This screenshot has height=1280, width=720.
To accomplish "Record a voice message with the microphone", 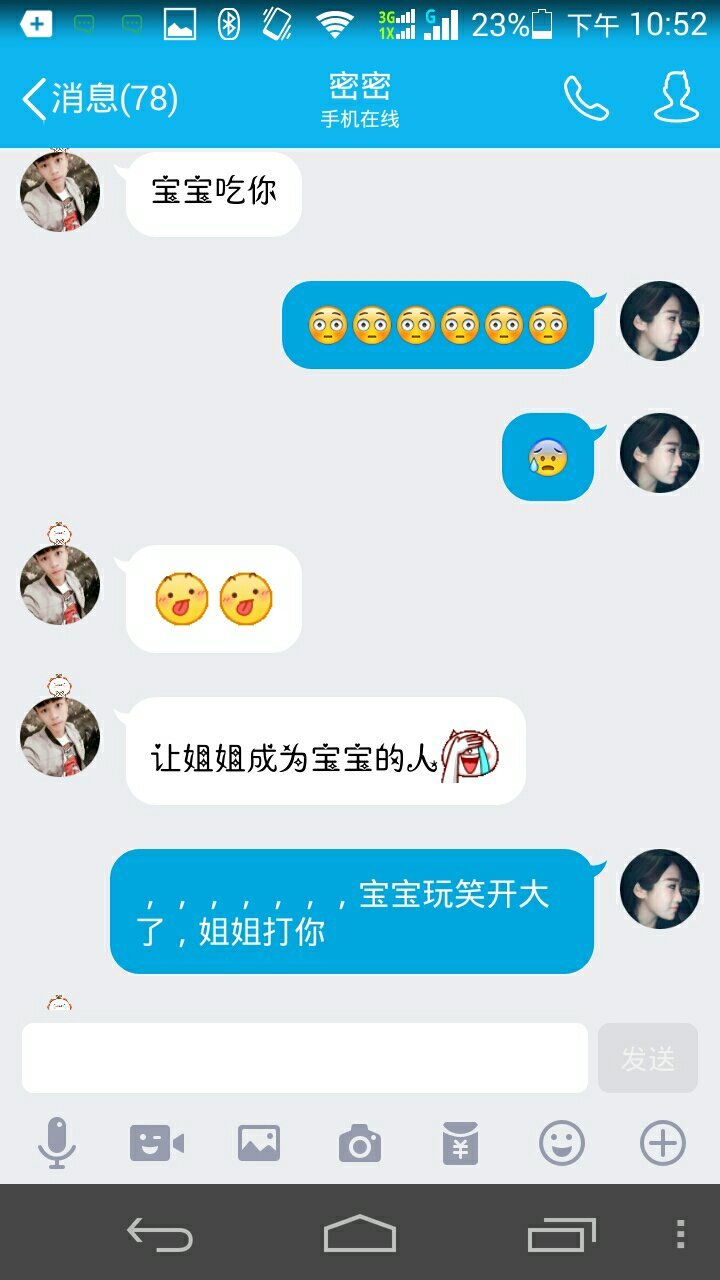I will tap(56, 1143).
